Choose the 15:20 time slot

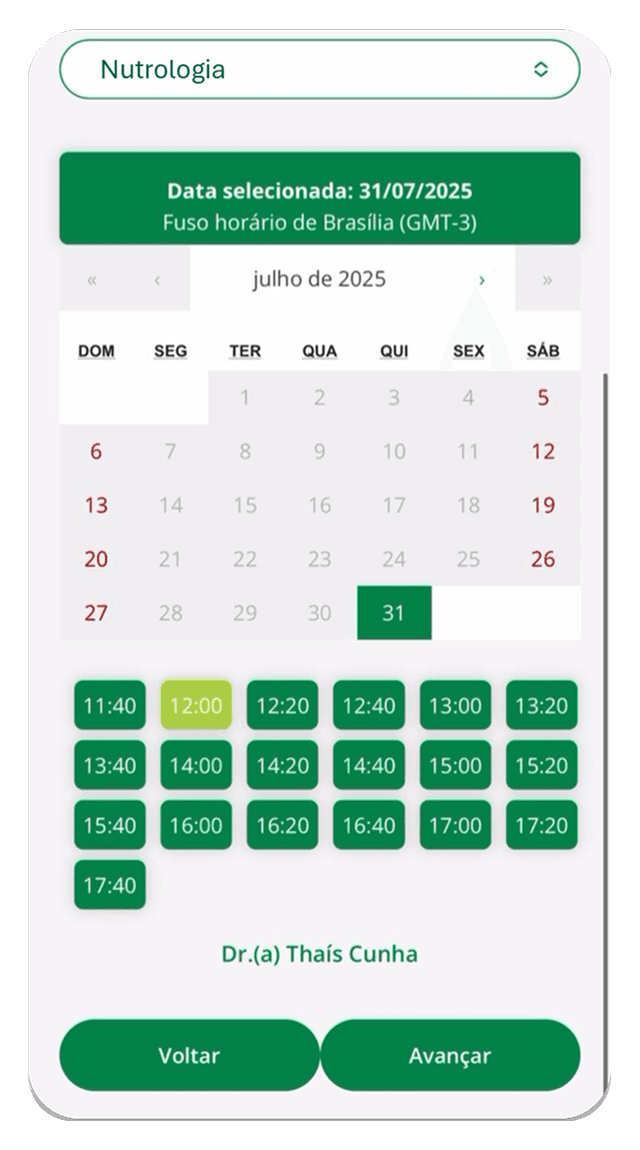541,766
